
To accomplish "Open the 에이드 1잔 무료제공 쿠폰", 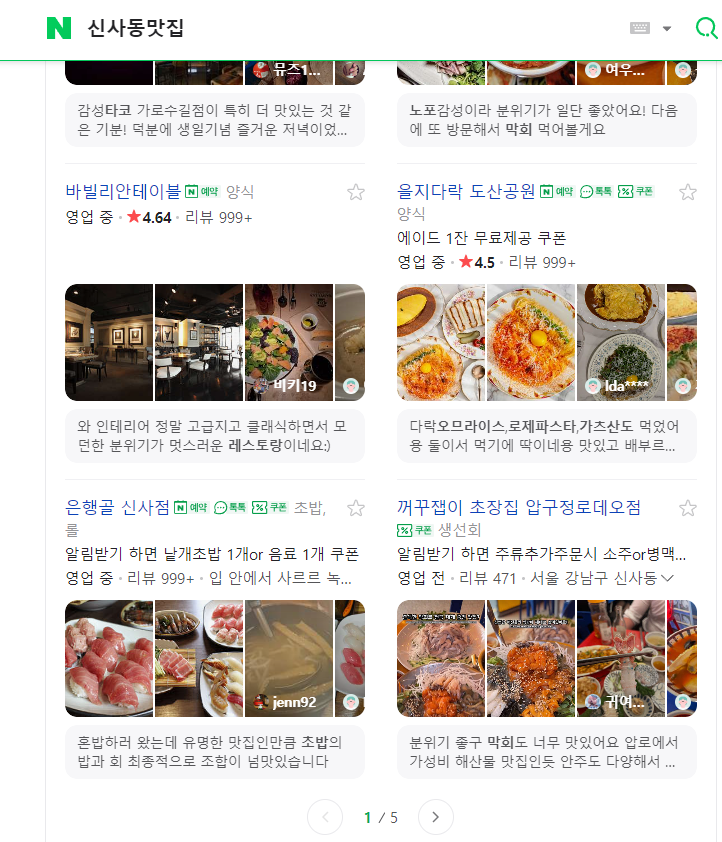I will tap(482, 238).
